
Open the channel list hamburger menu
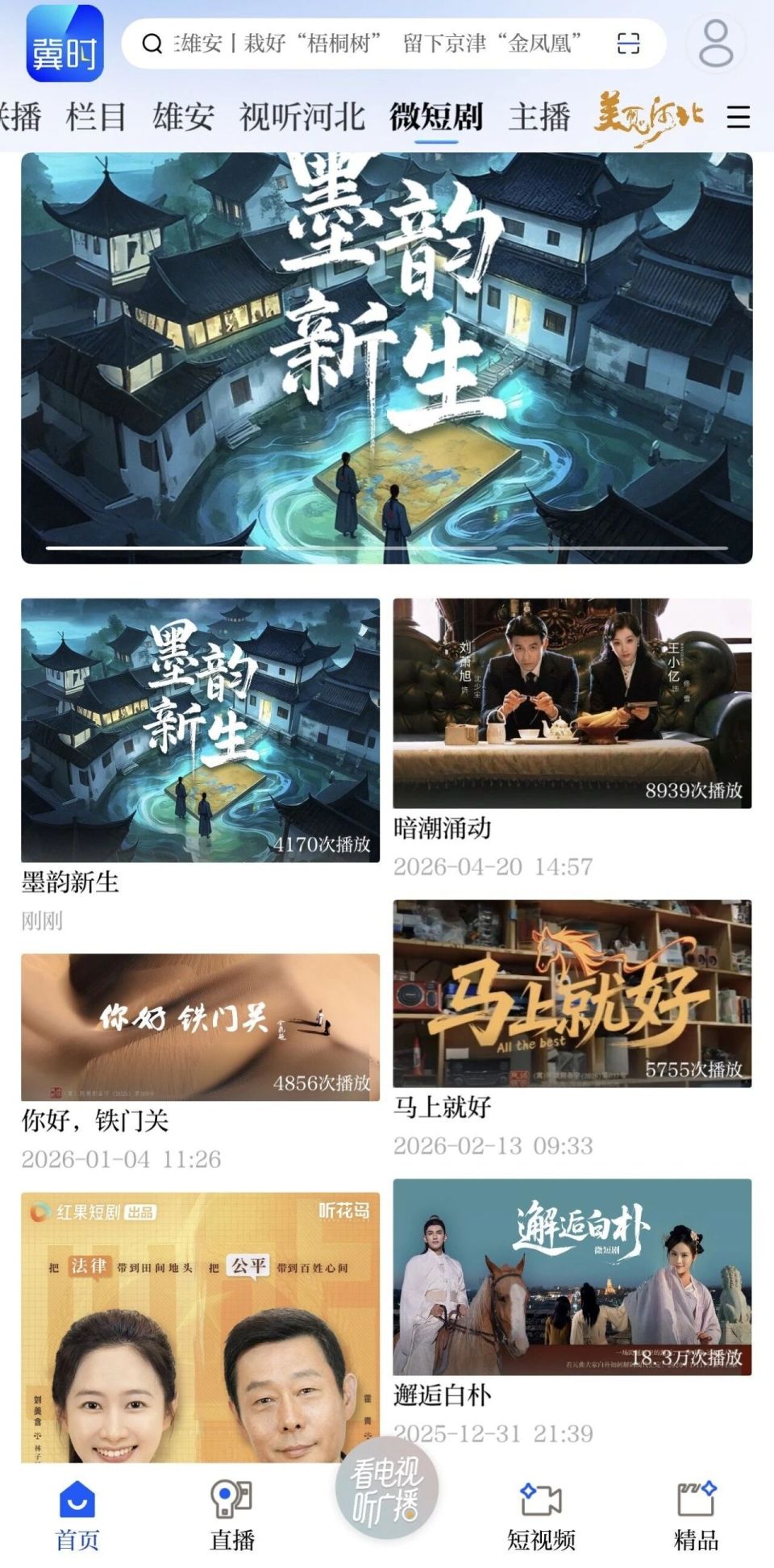tap(738, 118)
